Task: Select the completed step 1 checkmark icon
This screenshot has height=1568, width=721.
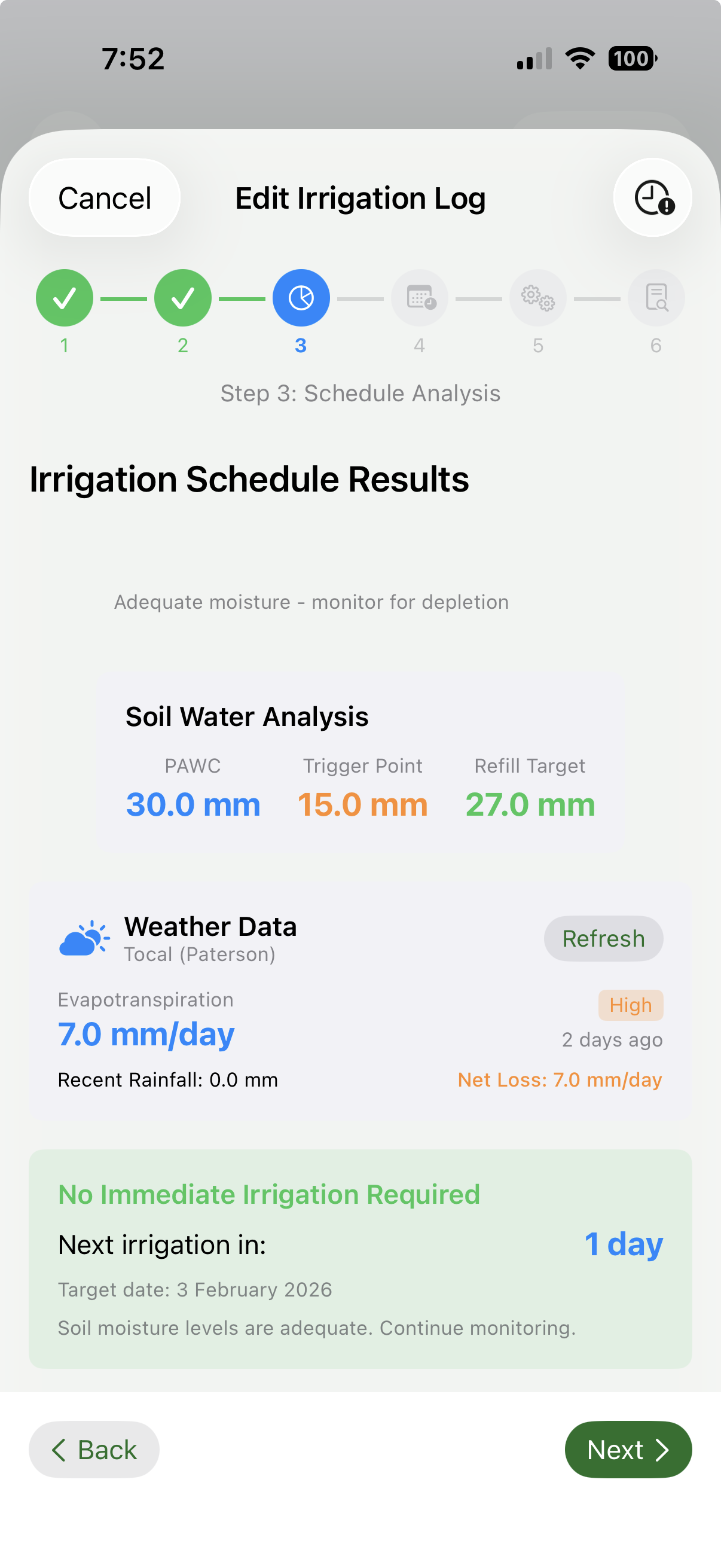Action: pyautogui.click(x=65, y=298)
